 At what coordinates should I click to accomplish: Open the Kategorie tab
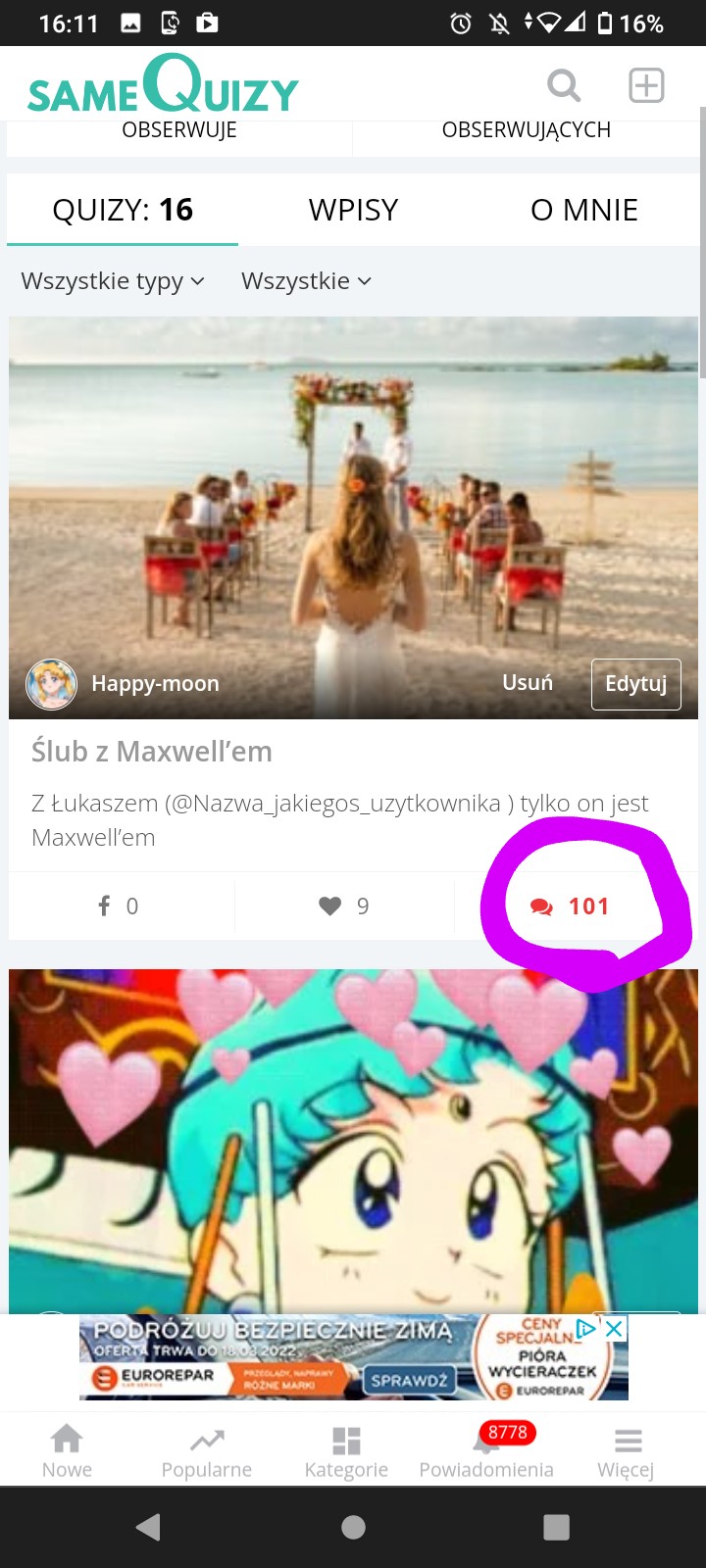point(346,1450)
